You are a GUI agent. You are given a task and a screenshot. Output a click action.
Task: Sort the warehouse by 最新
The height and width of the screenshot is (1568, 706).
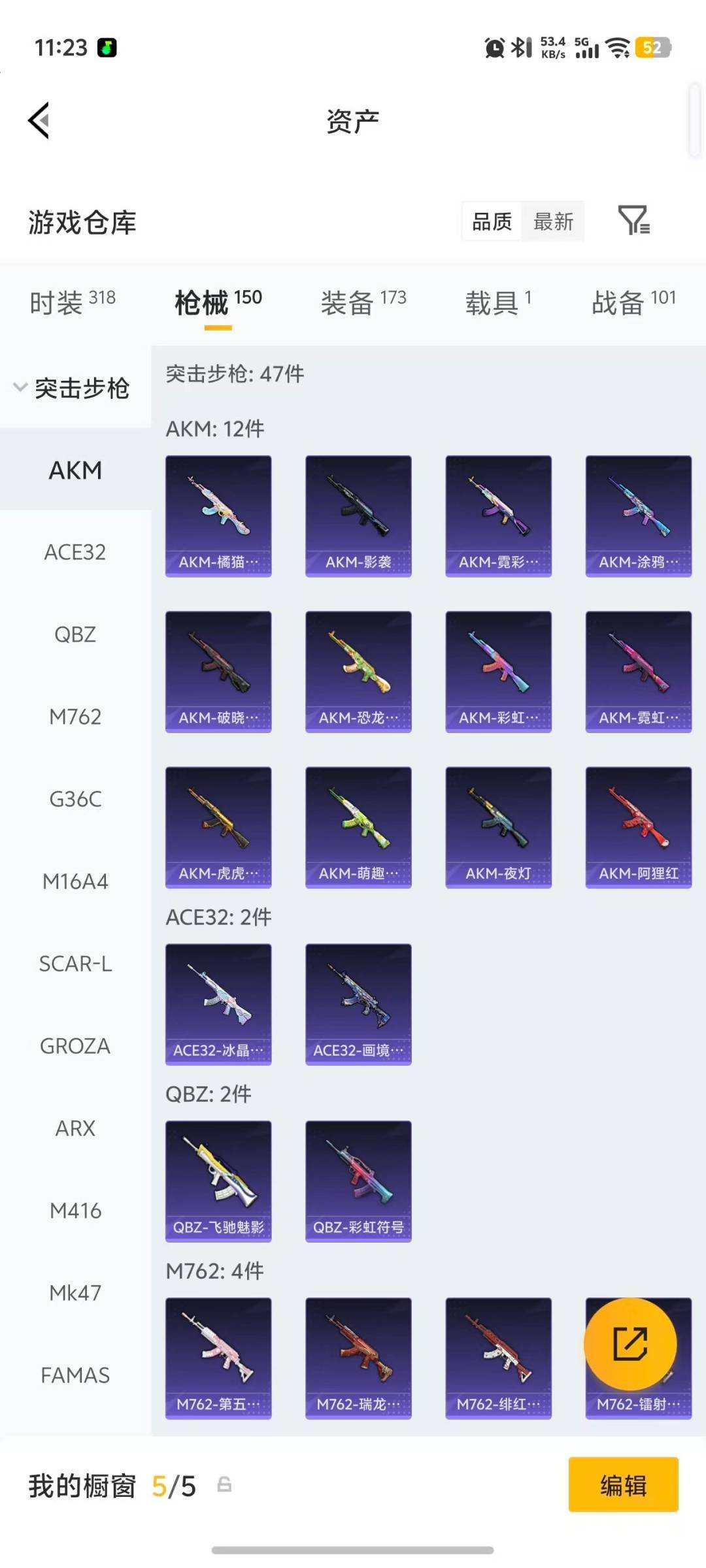[553, 221]
